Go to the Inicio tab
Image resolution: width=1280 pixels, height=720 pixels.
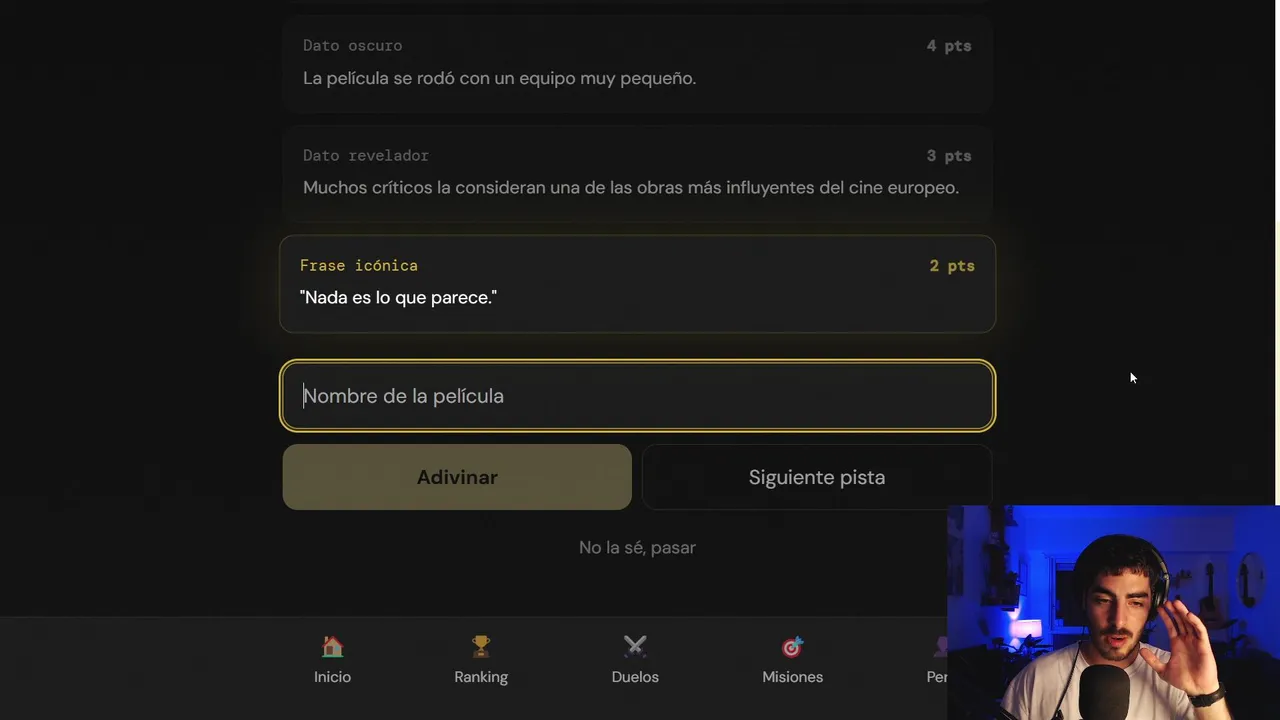click(332, 660)
